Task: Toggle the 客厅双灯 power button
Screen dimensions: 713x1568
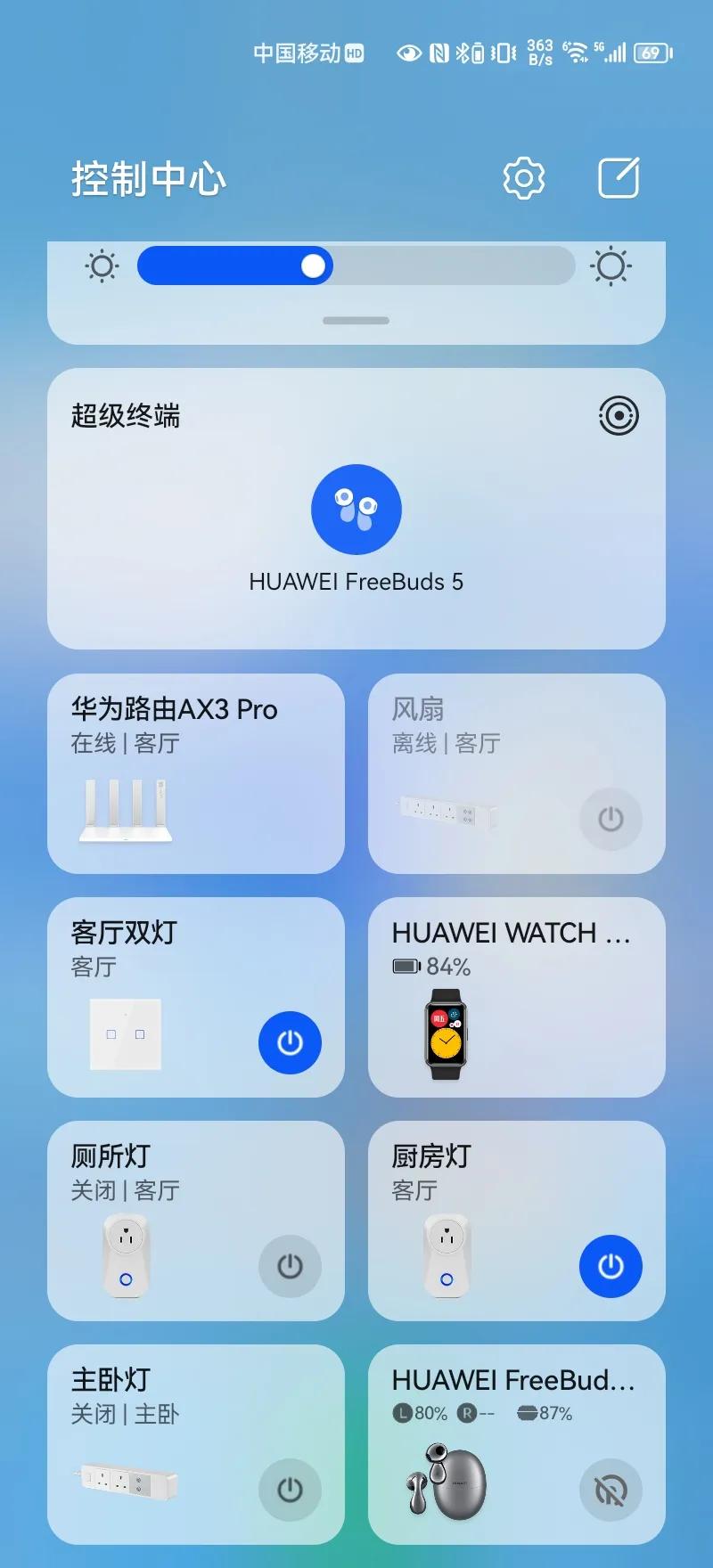Action: pos(291,1042)
